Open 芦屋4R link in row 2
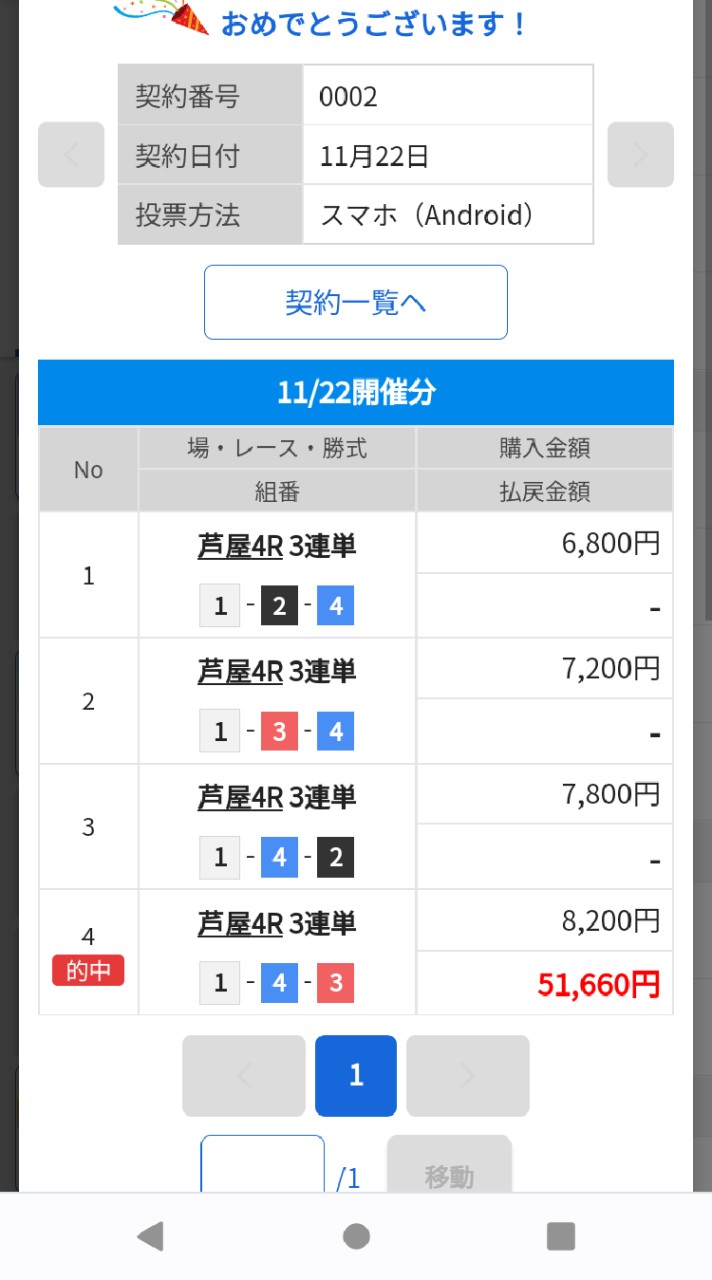Viewport: 712px width, 1280px height. 240,671
